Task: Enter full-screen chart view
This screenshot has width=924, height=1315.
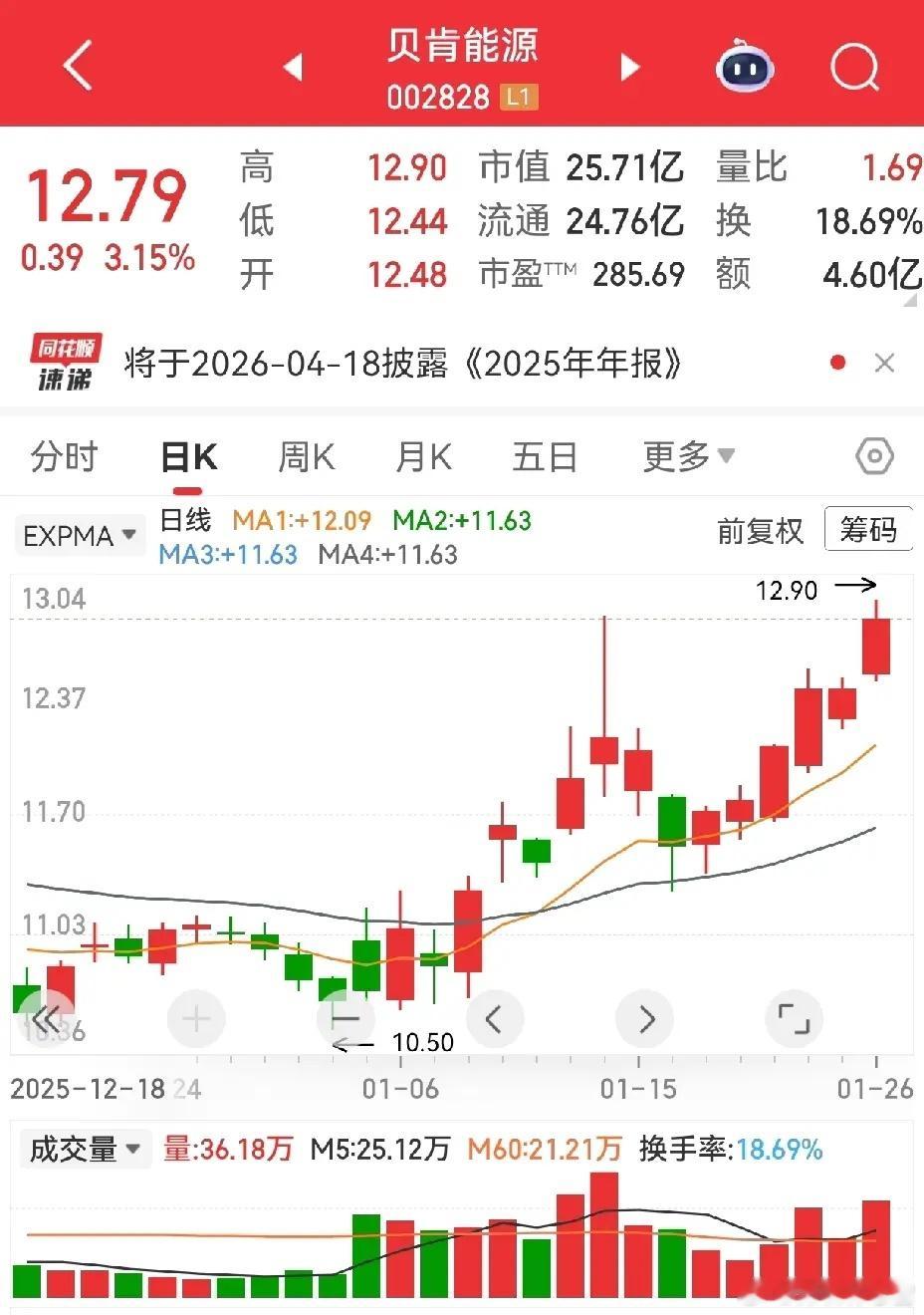Action: (794, 1019)
